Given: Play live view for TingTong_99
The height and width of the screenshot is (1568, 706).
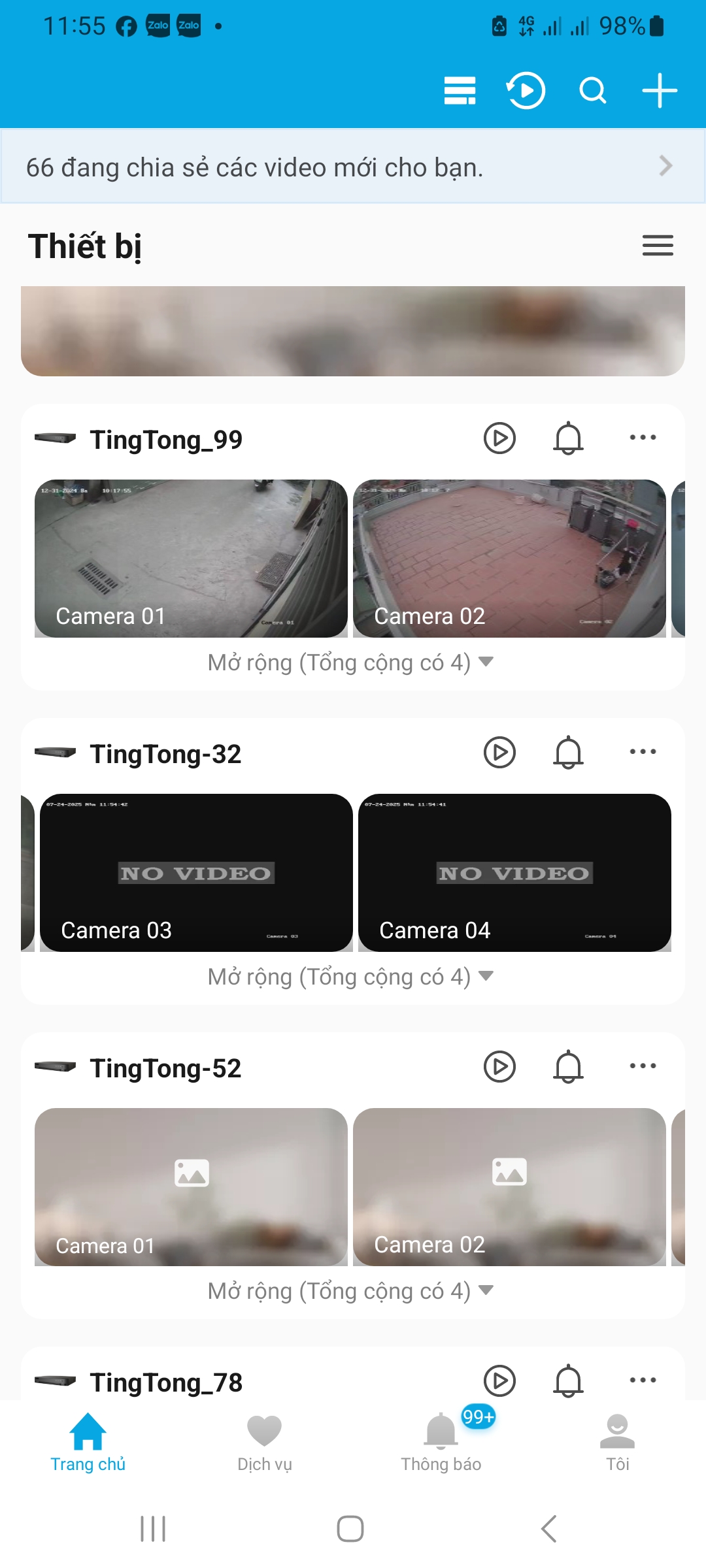Looking at the screenshot, I should coord(499,438).
